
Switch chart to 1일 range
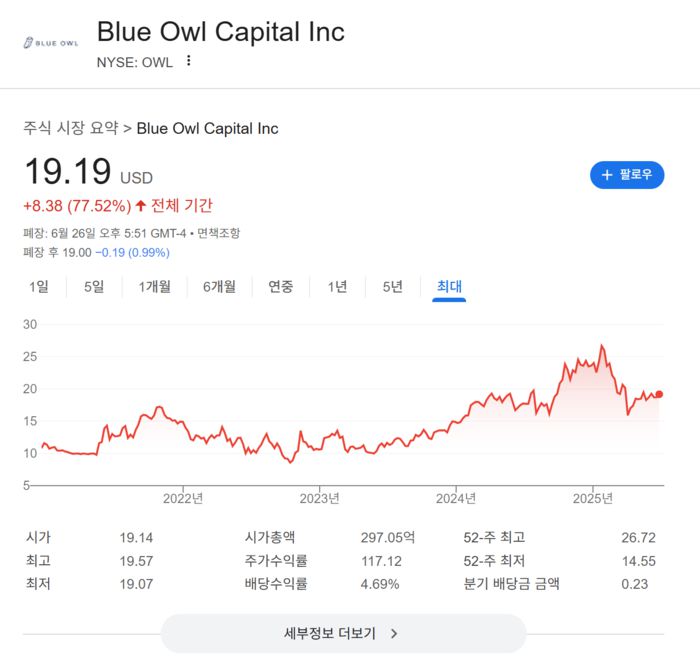[39, 287]
